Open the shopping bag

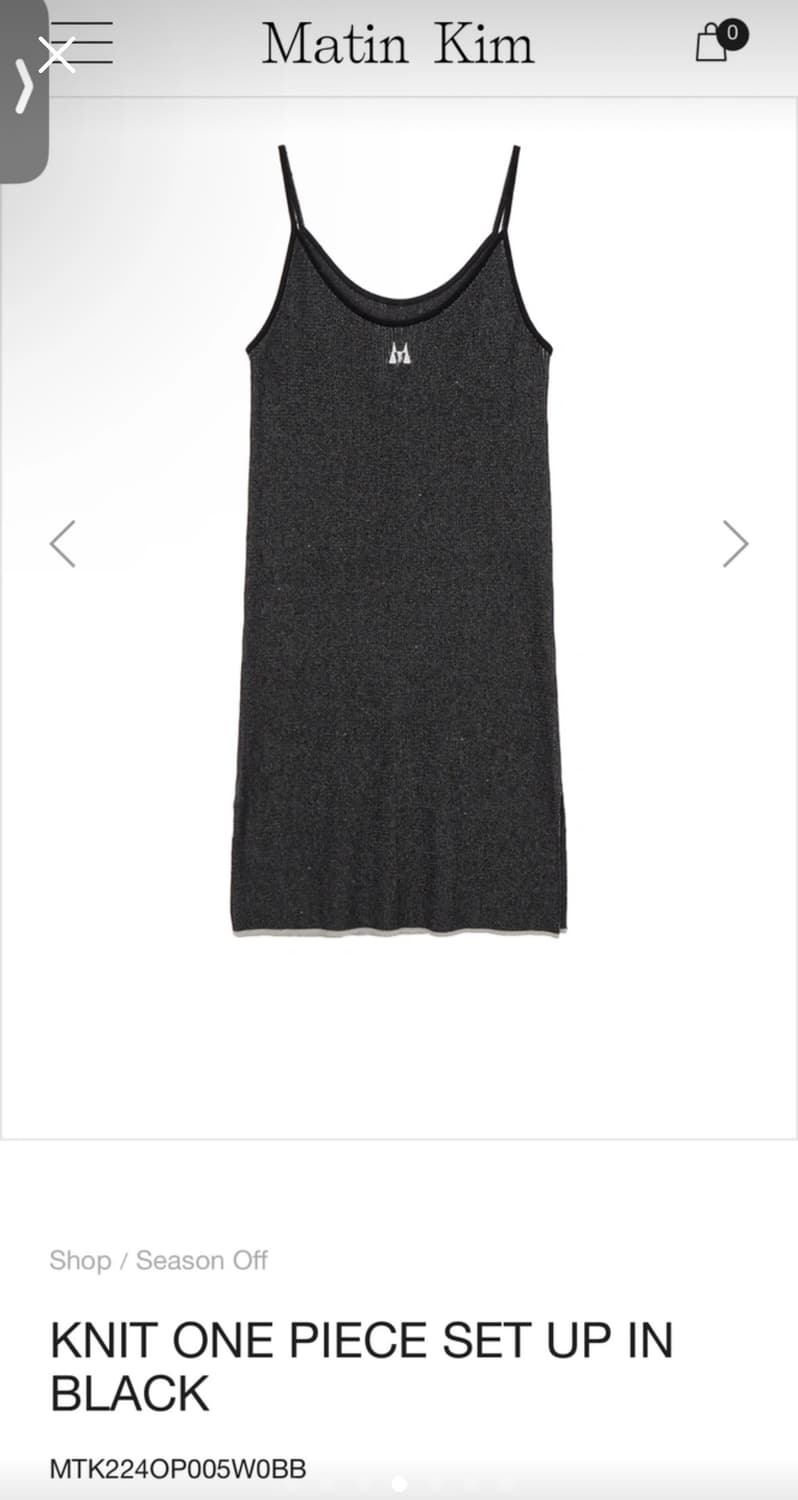[x=712, y=43]
